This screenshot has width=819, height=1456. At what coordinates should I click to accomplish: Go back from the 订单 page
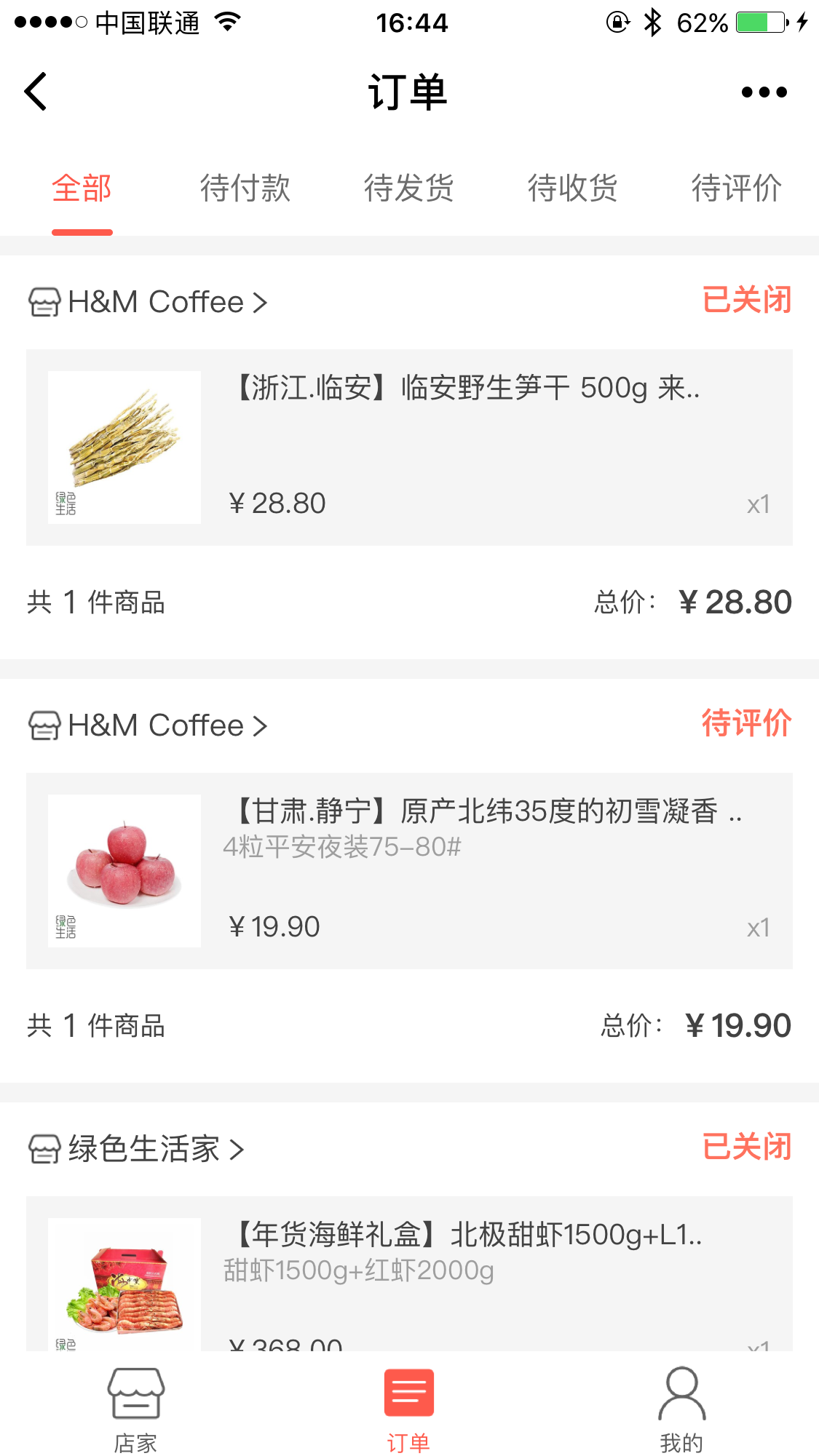point(36,92)
